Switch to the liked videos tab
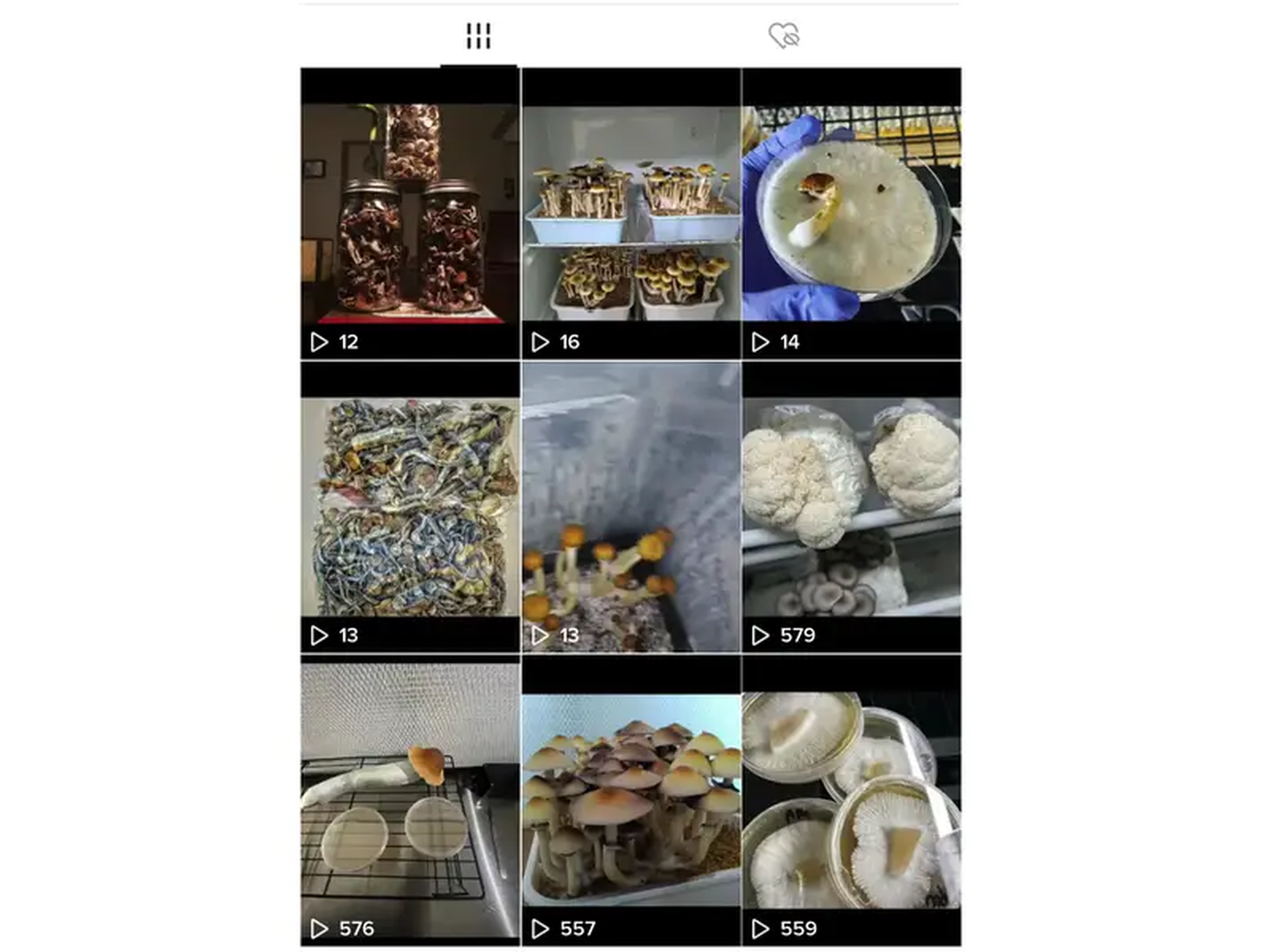1270x952 pixels. (784, 36)
